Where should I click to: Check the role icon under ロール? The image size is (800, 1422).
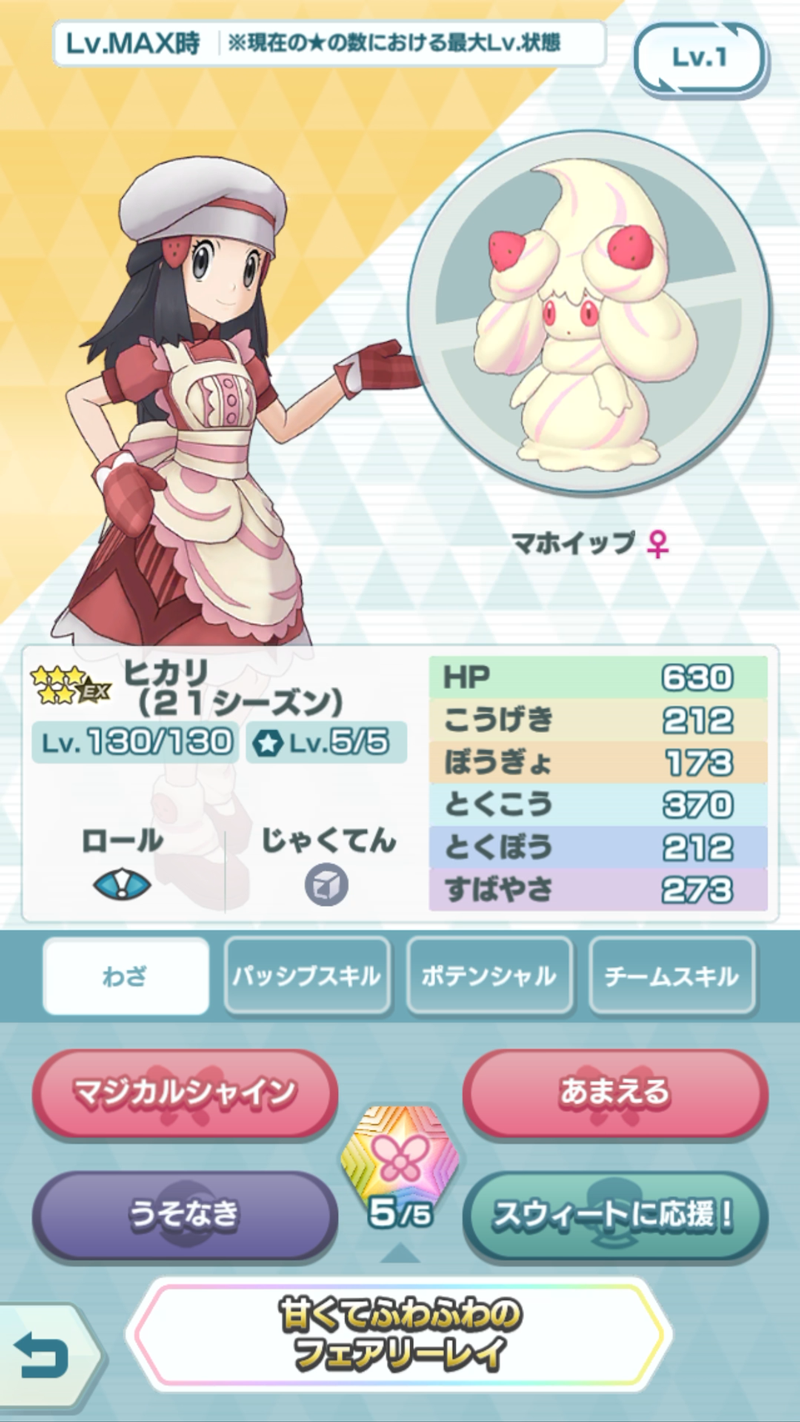tap(122, 884)
